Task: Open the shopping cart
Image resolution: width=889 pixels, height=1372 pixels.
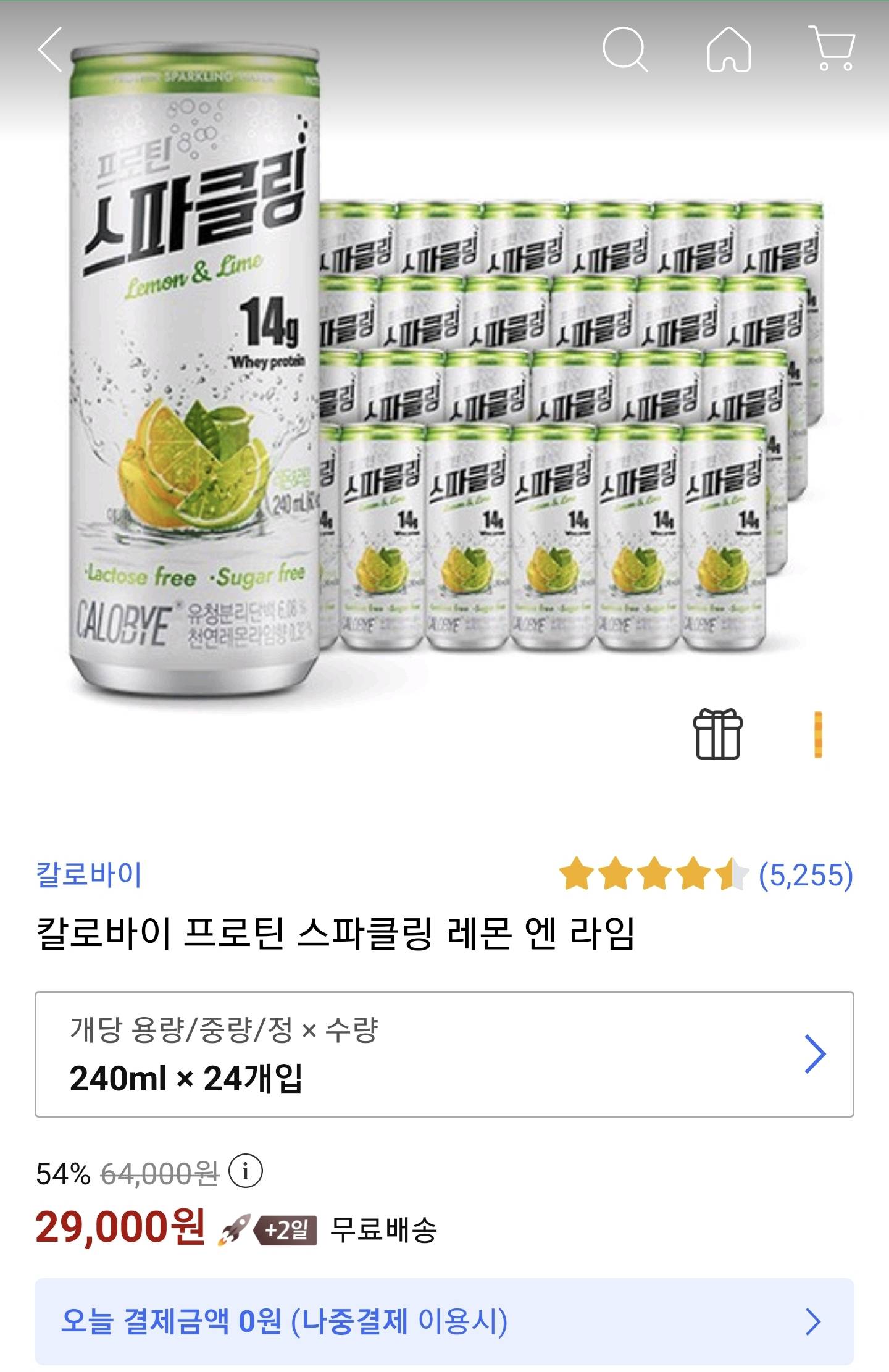Action: (x=833, y=48)
